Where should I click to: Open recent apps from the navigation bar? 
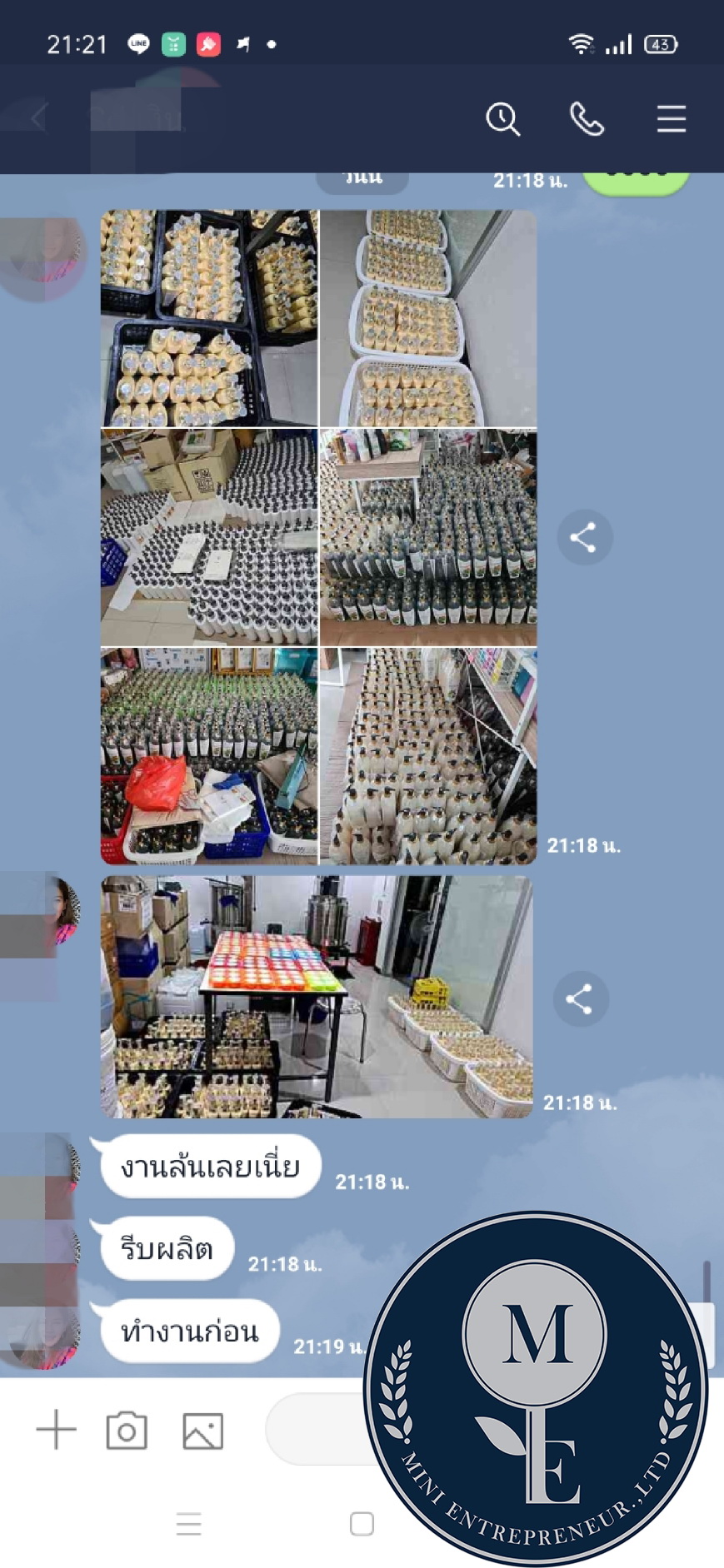189,1524
